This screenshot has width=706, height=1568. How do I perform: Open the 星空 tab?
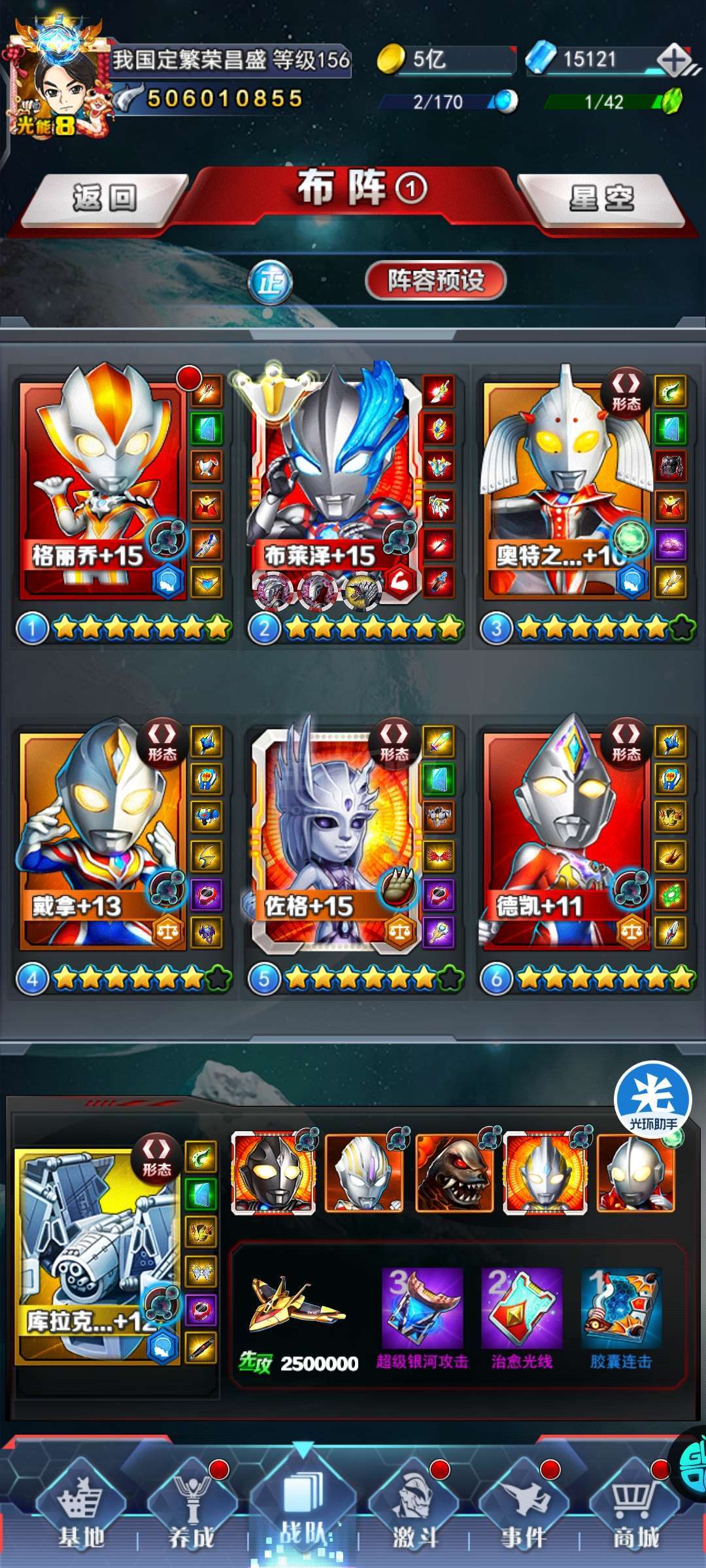(x=601, y=198)
